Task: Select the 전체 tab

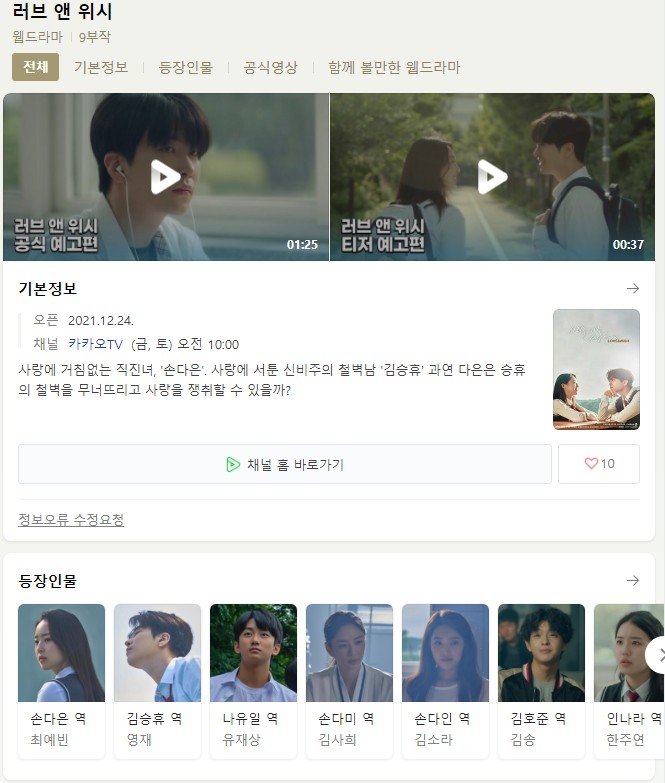Action: pyautogui.click(x=35, y=67)
